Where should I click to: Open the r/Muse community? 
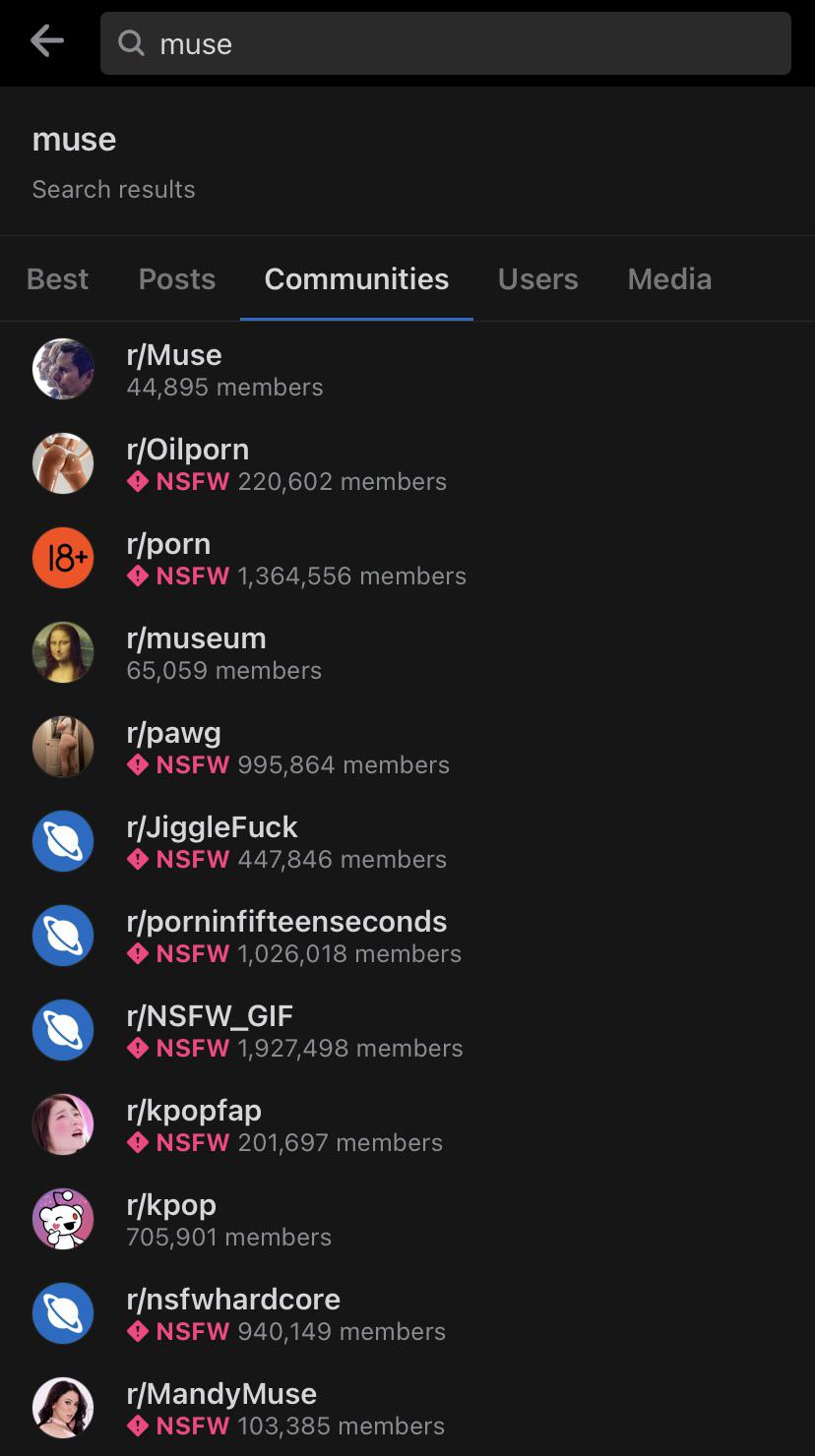(407, 369)
